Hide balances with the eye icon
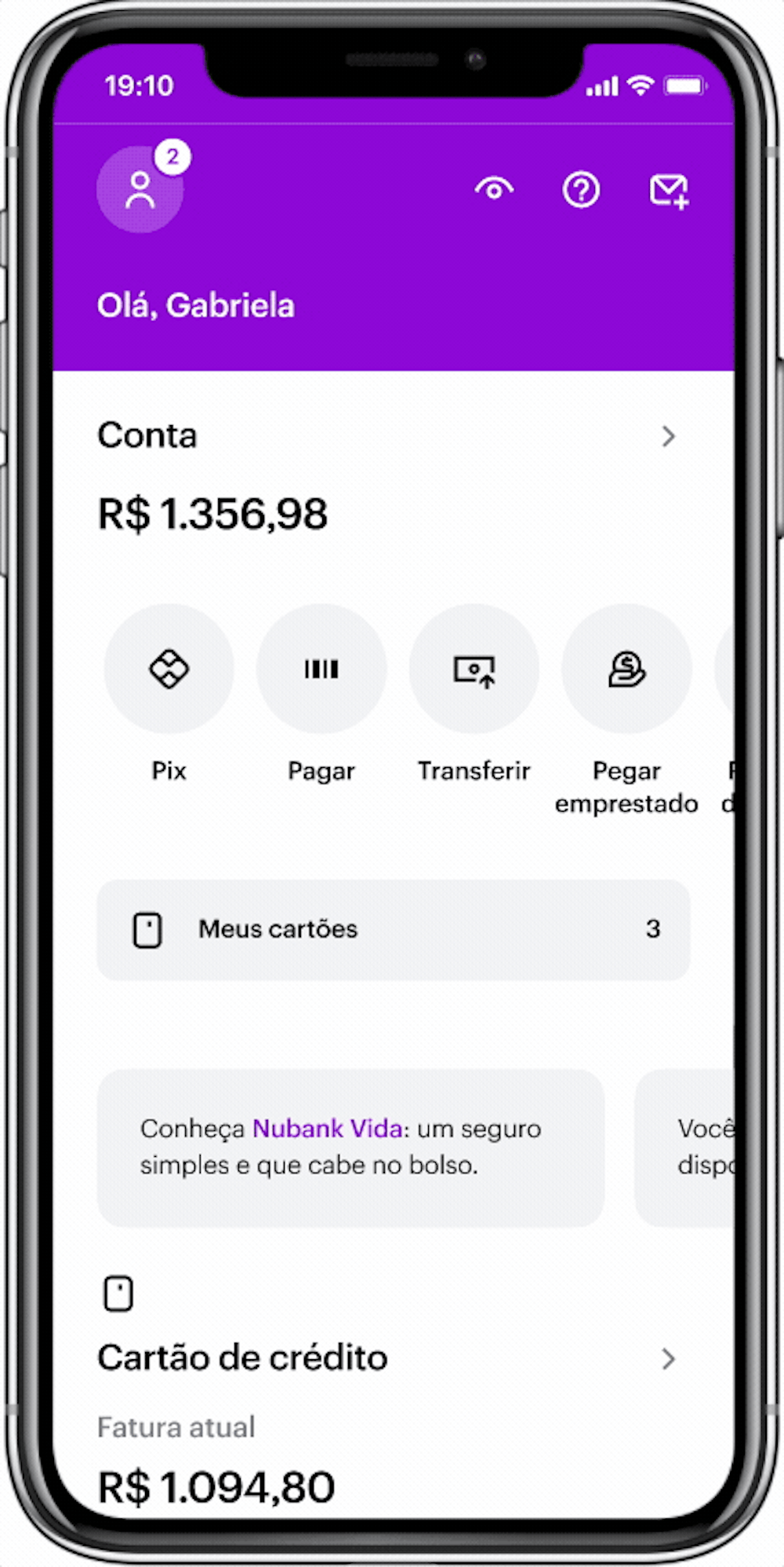 click(494, 190)
